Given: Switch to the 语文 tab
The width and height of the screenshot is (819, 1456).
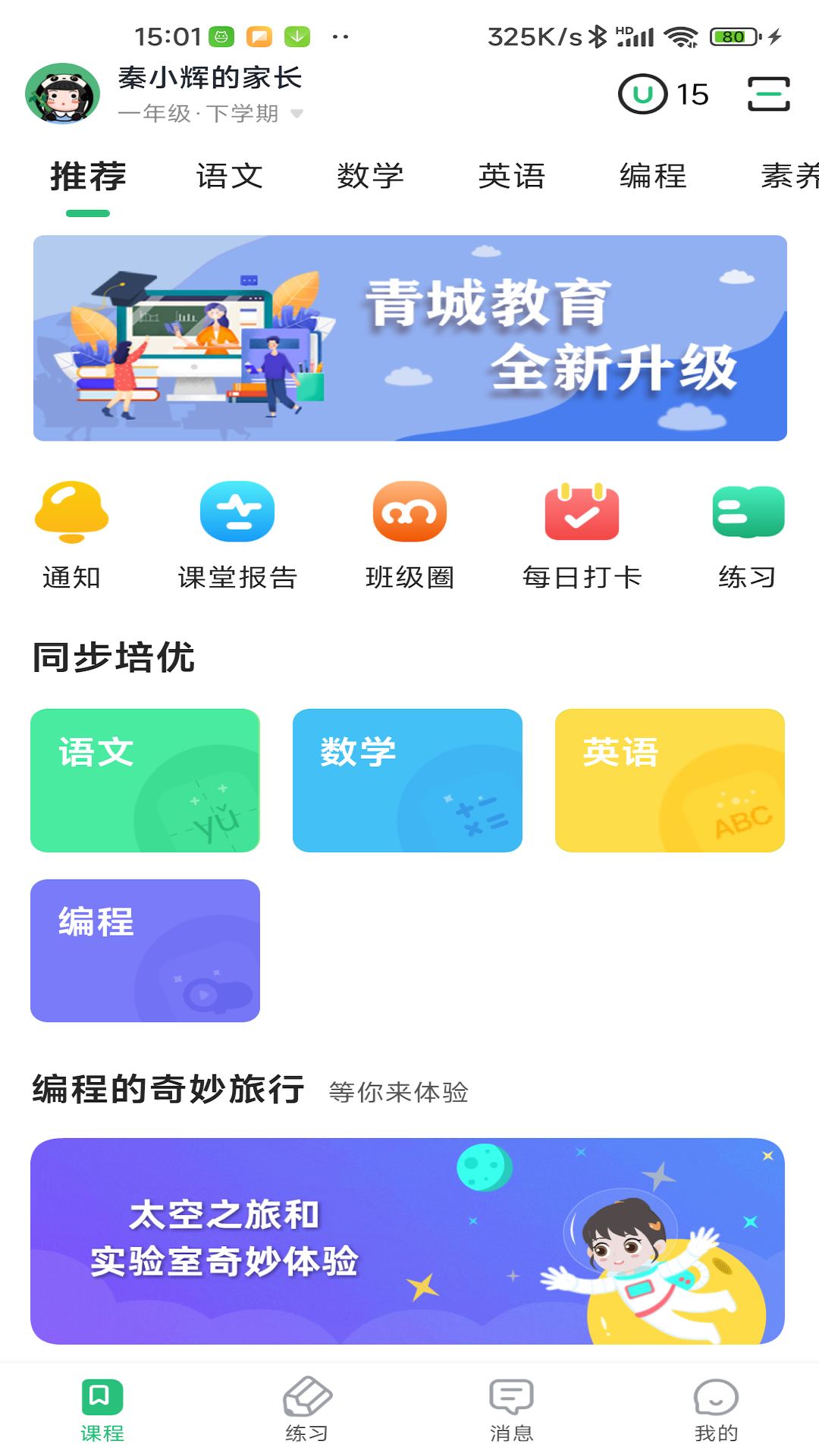Looking at the screenshot, I should click(231, 176).
